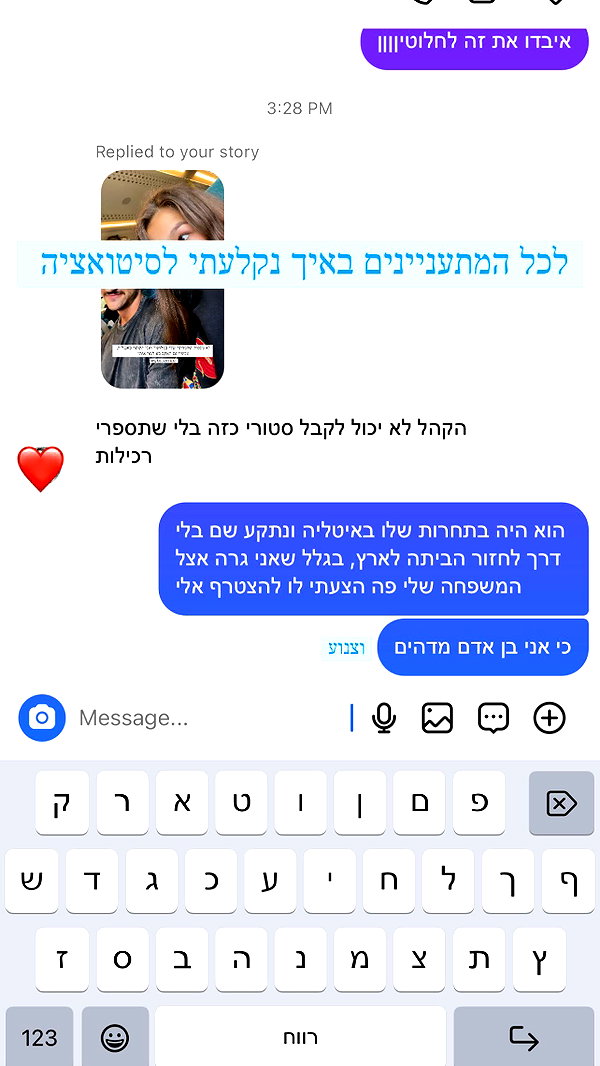Image resolution: width=600 pixels, height=1066 pixels.
Task: Open the replied story thumbnail
Action: (x=162, y=279)
